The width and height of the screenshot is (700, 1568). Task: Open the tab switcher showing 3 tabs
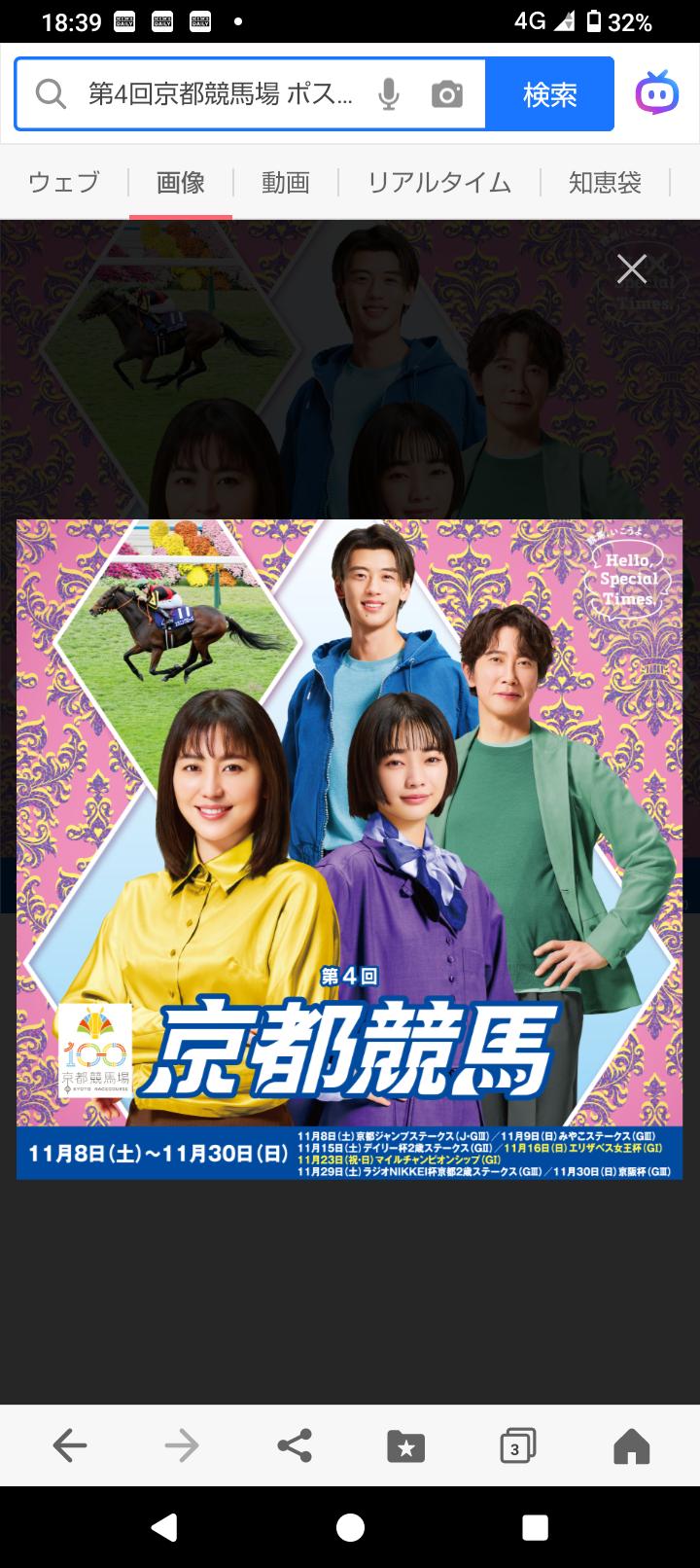coord(517,1446)
